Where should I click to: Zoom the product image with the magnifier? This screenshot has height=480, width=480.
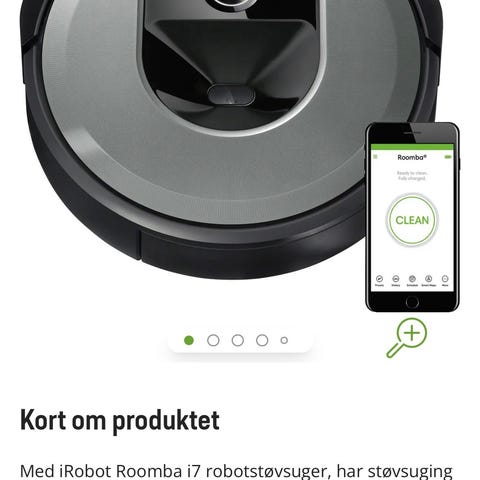[407, 338]
